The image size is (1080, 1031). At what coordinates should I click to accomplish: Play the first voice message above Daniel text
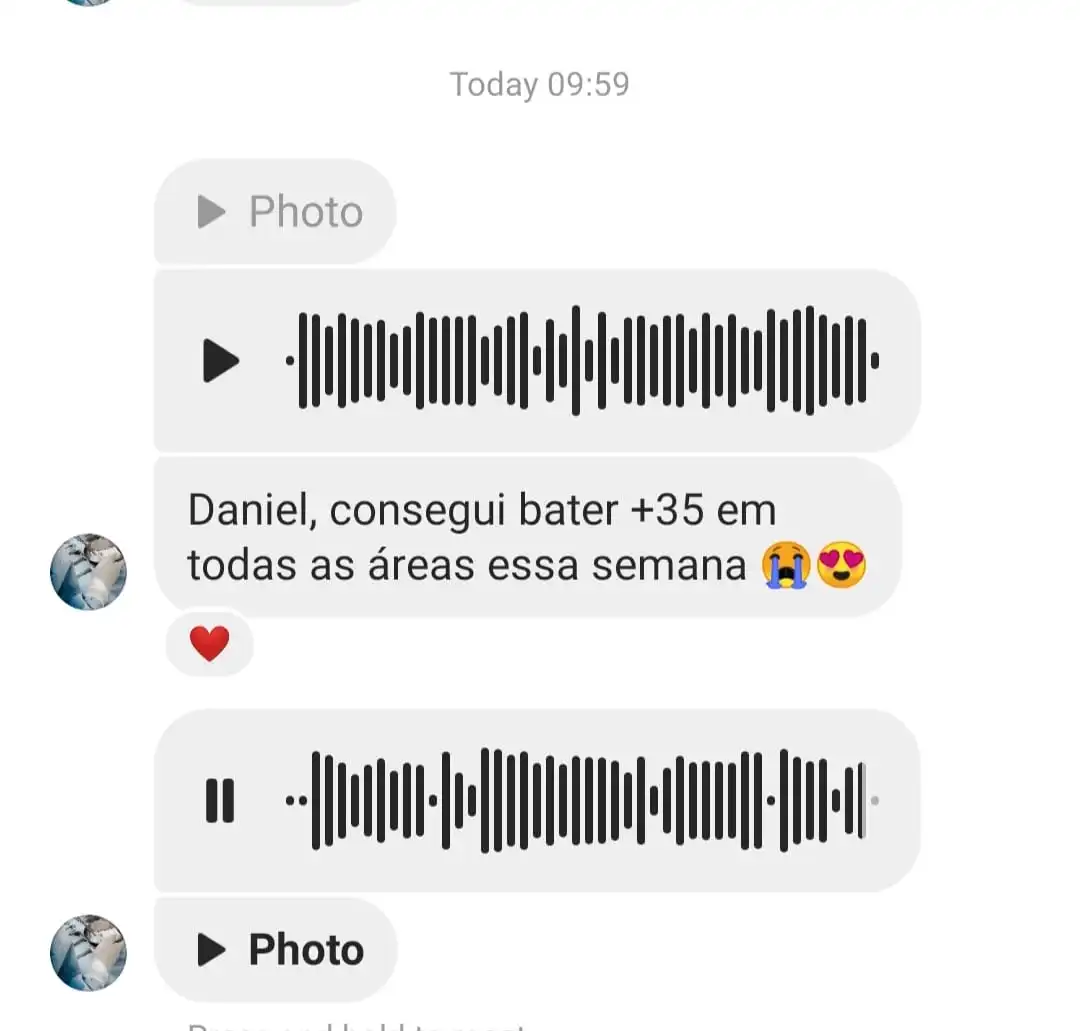coord(221,360)
